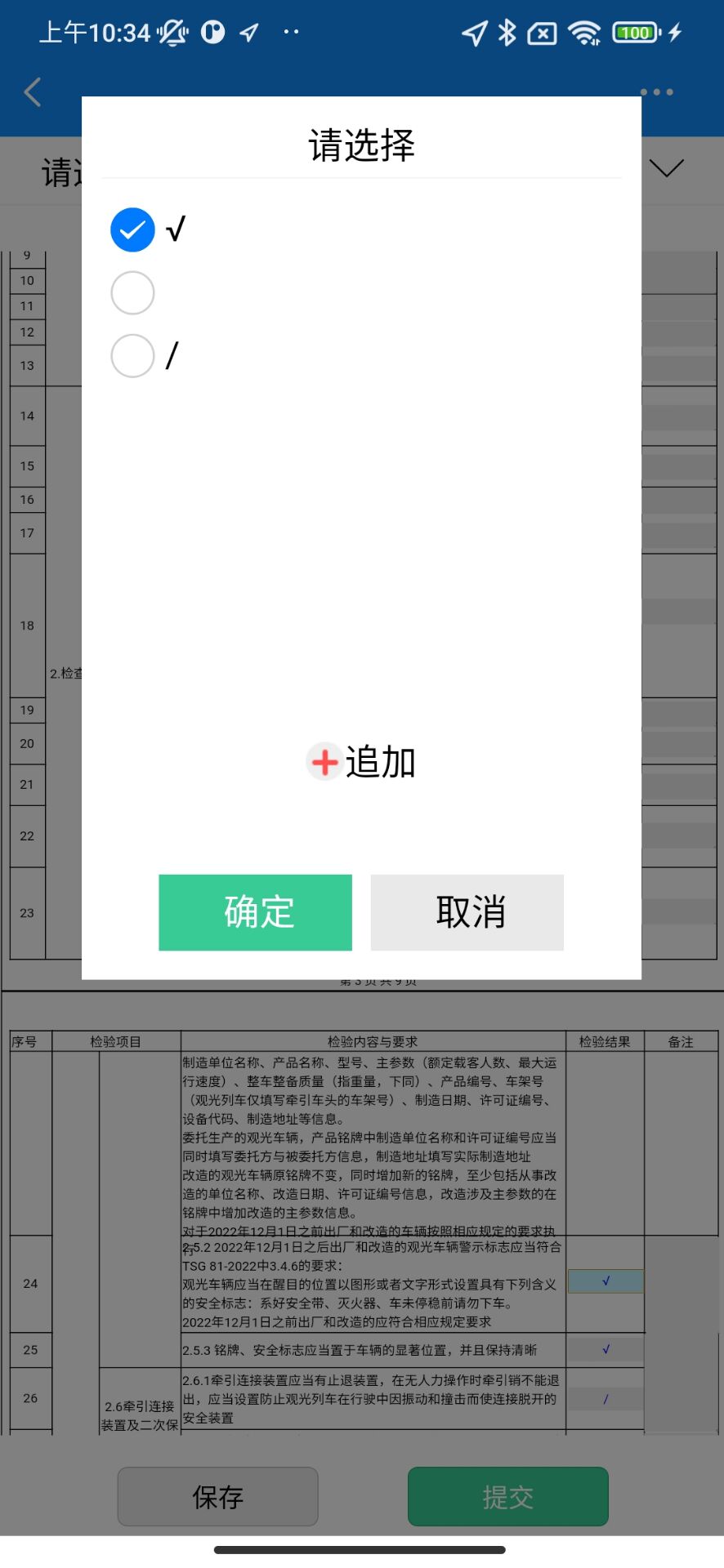Cancel the dialog with 取消
Screen dimensions: 724x1568
(x=467, y=912)
